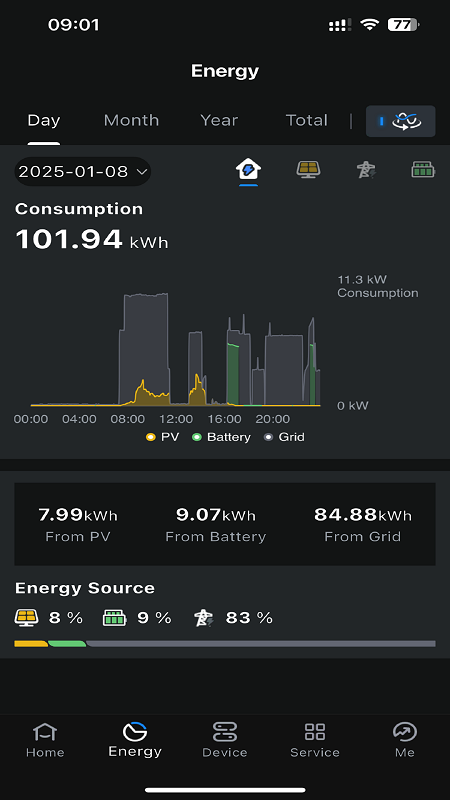This screenshot has width=450, height=800.
Task: Show the battery chart
Action: point(423,169)
